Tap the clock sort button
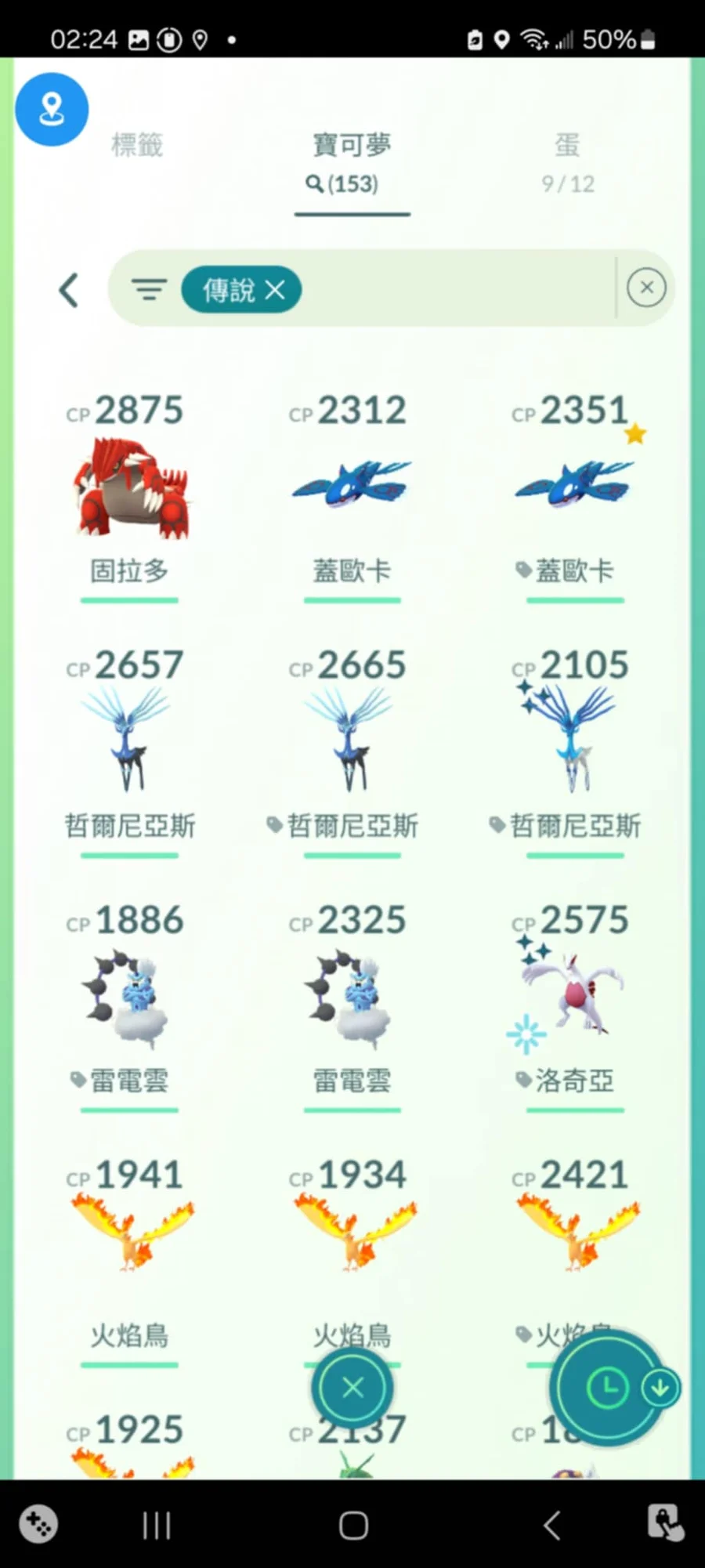 [x=607, y=1388]
